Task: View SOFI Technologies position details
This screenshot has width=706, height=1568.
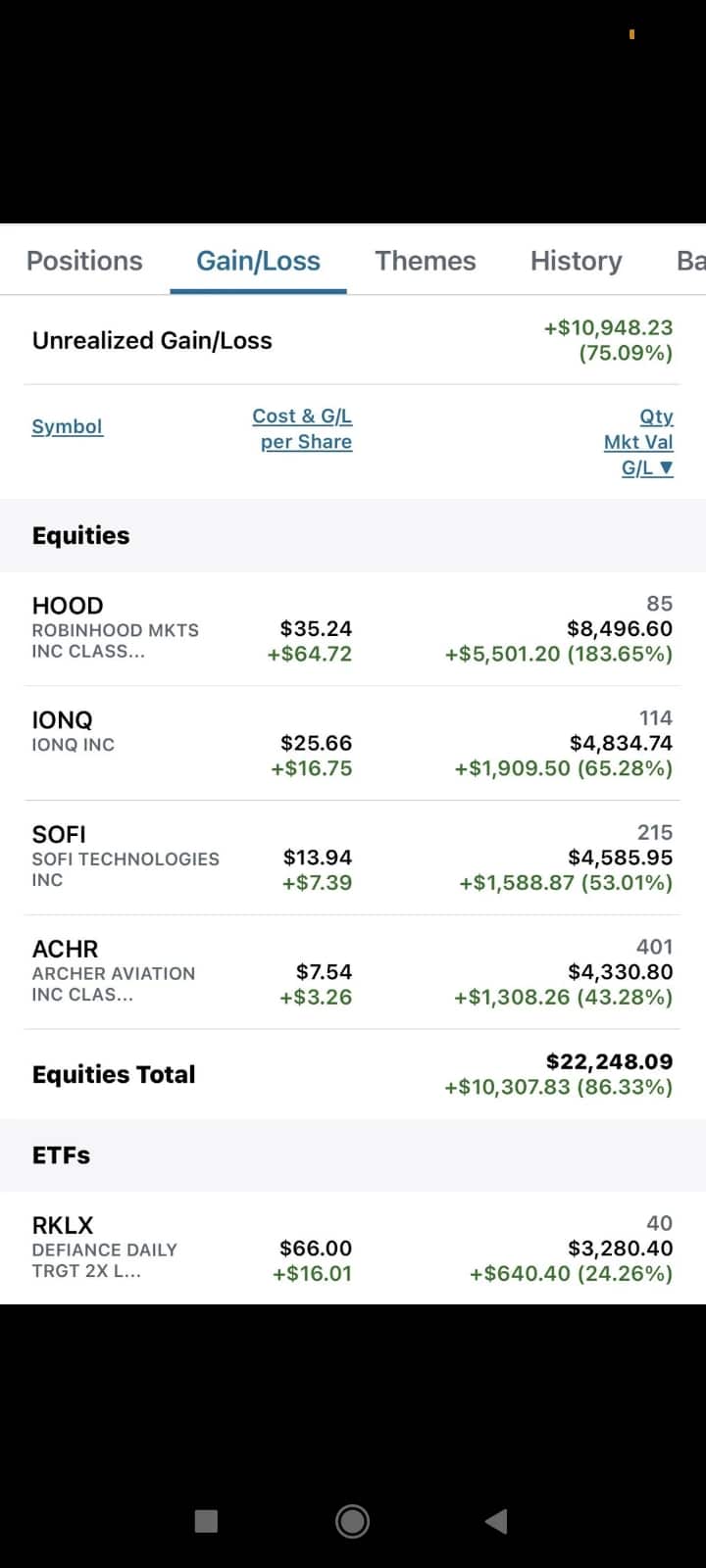Action: [x=353, y=858]
